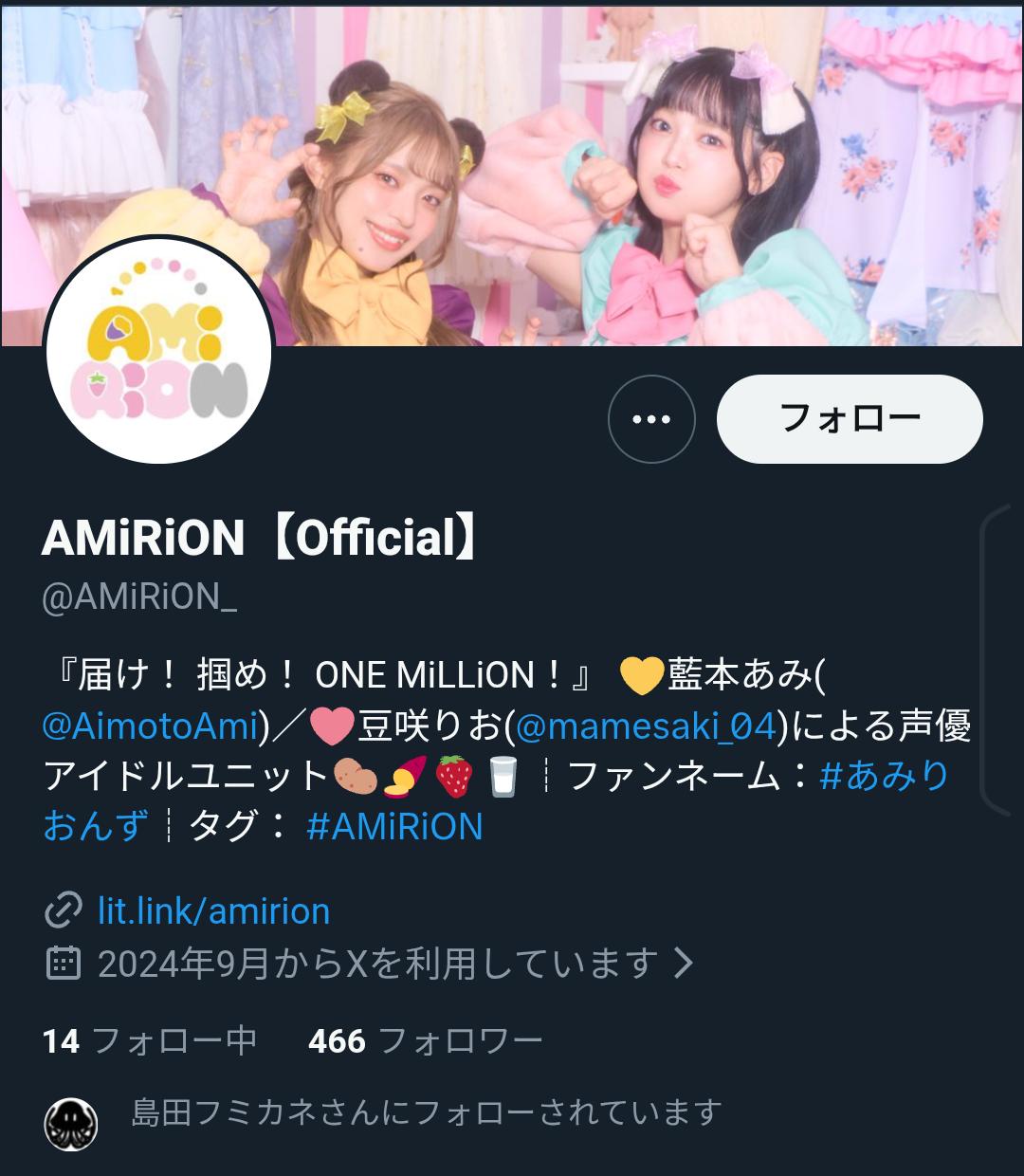Visit the lit.link/amirion website link
Screen dimensions: 1024x1176
click(213, 911)
